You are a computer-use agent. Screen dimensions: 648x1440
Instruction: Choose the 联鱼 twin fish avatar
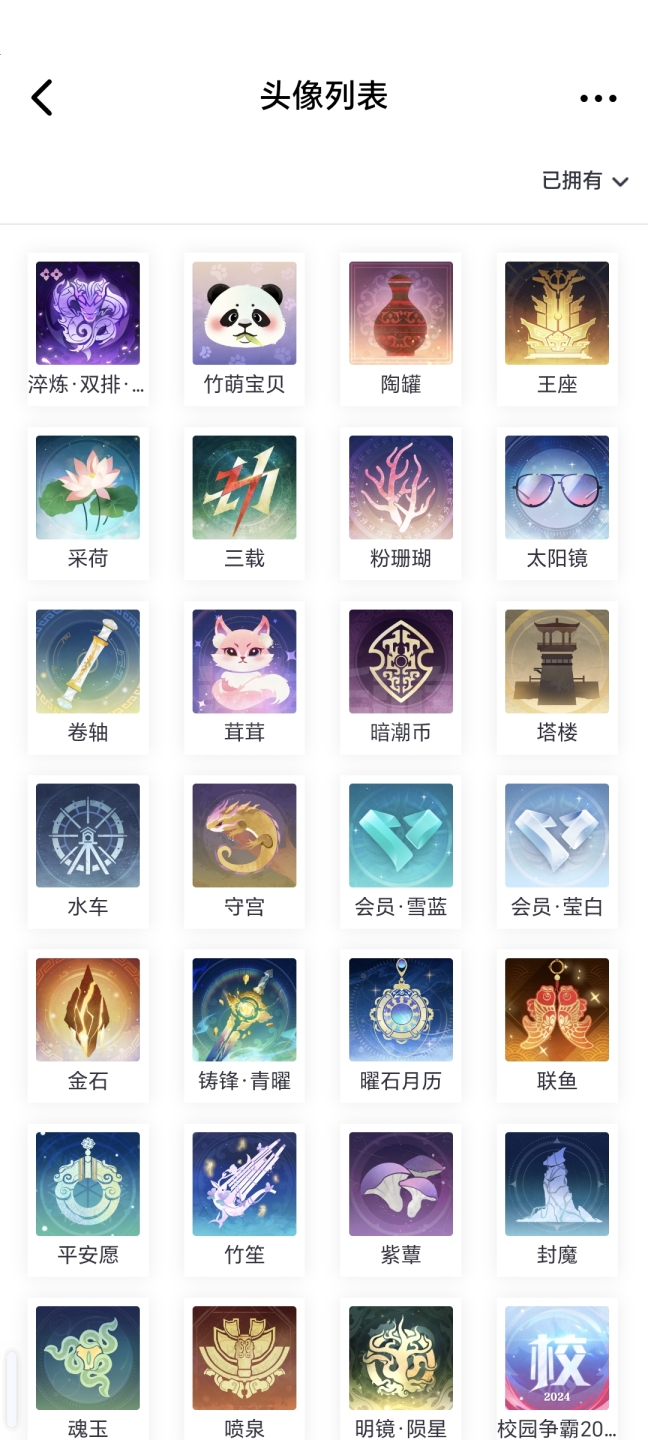pyautogui.click(x=557, y=1009)
